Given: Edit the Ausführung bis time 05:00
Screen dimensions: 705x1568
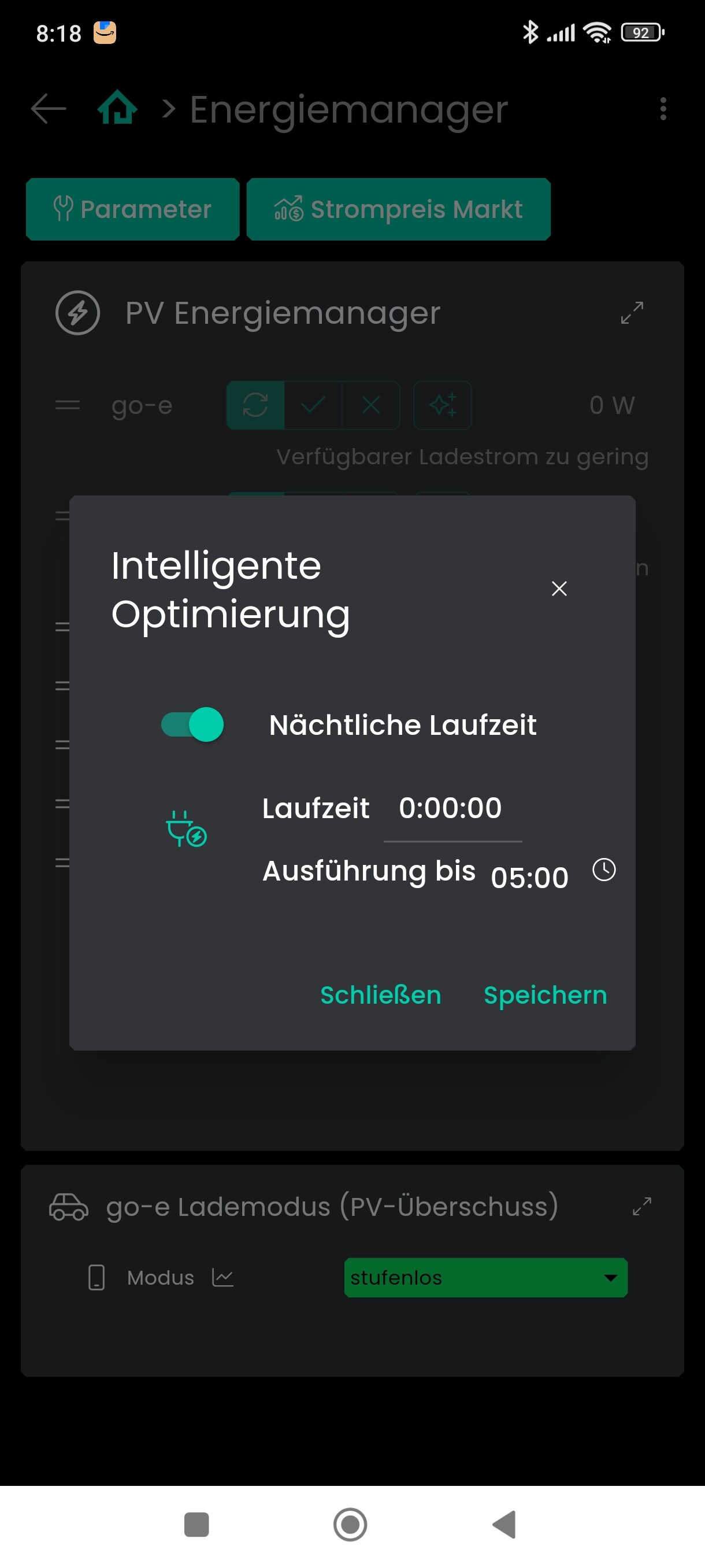Looking at the screenshot, I should 529,878.
